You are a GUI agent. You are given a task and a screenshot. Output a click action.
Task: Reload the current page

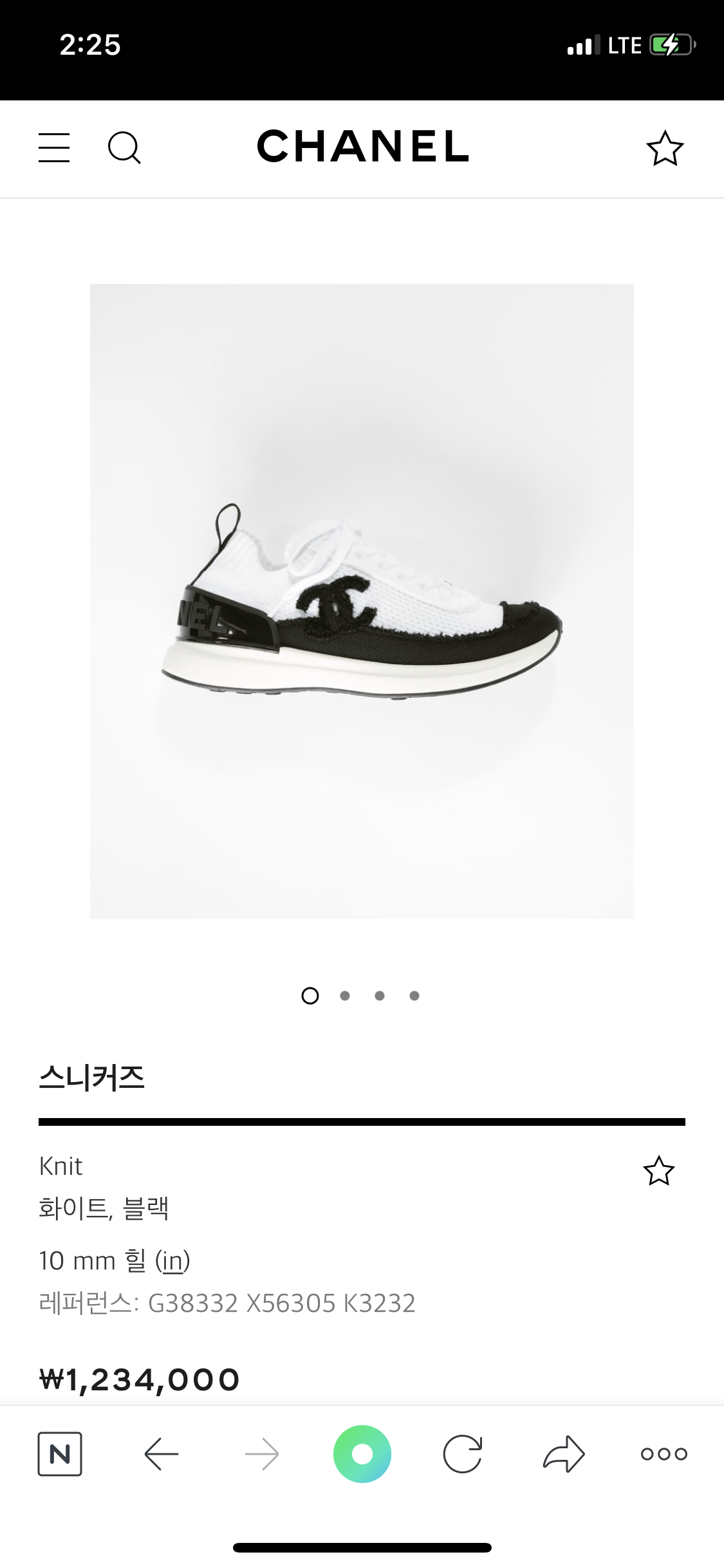point(463,1454)
